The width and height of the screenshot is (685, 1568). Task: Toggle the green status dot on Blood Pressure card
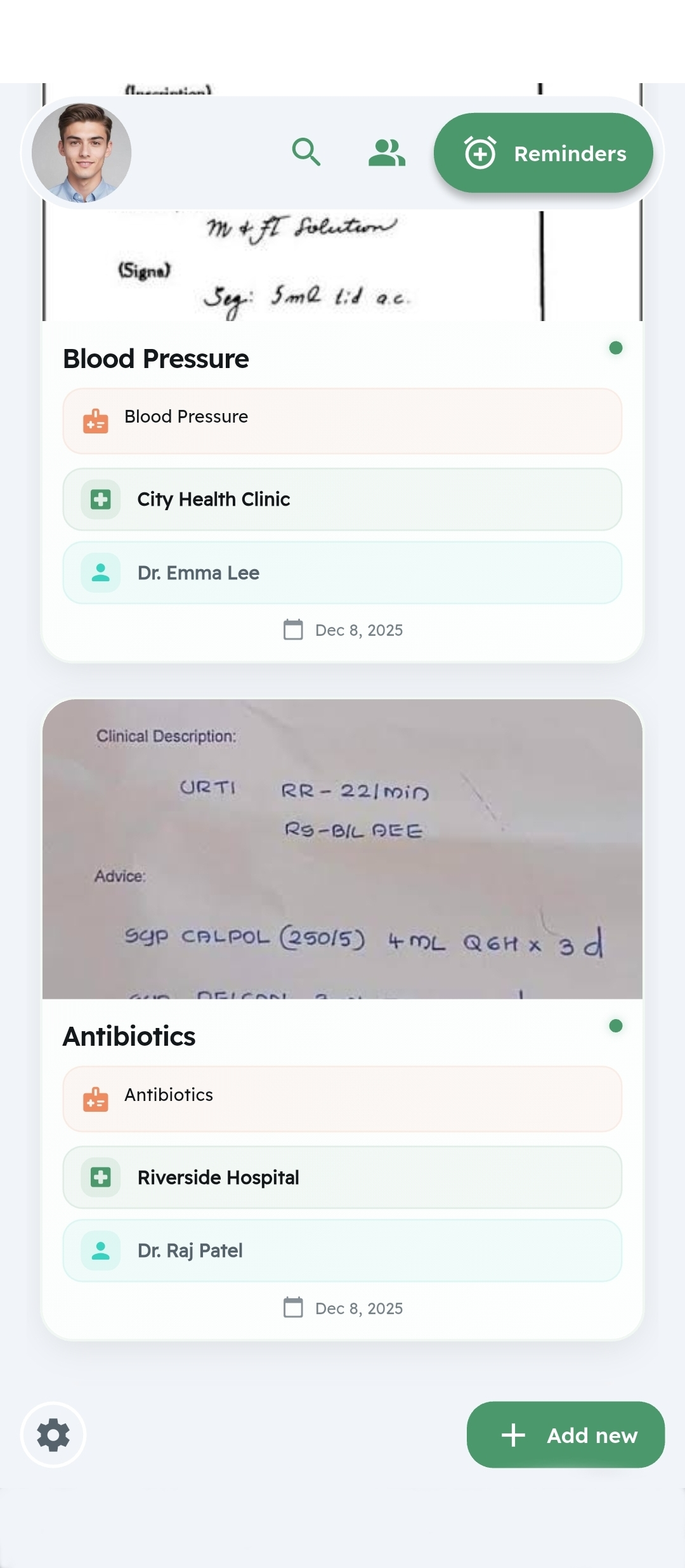pos(616,347)
